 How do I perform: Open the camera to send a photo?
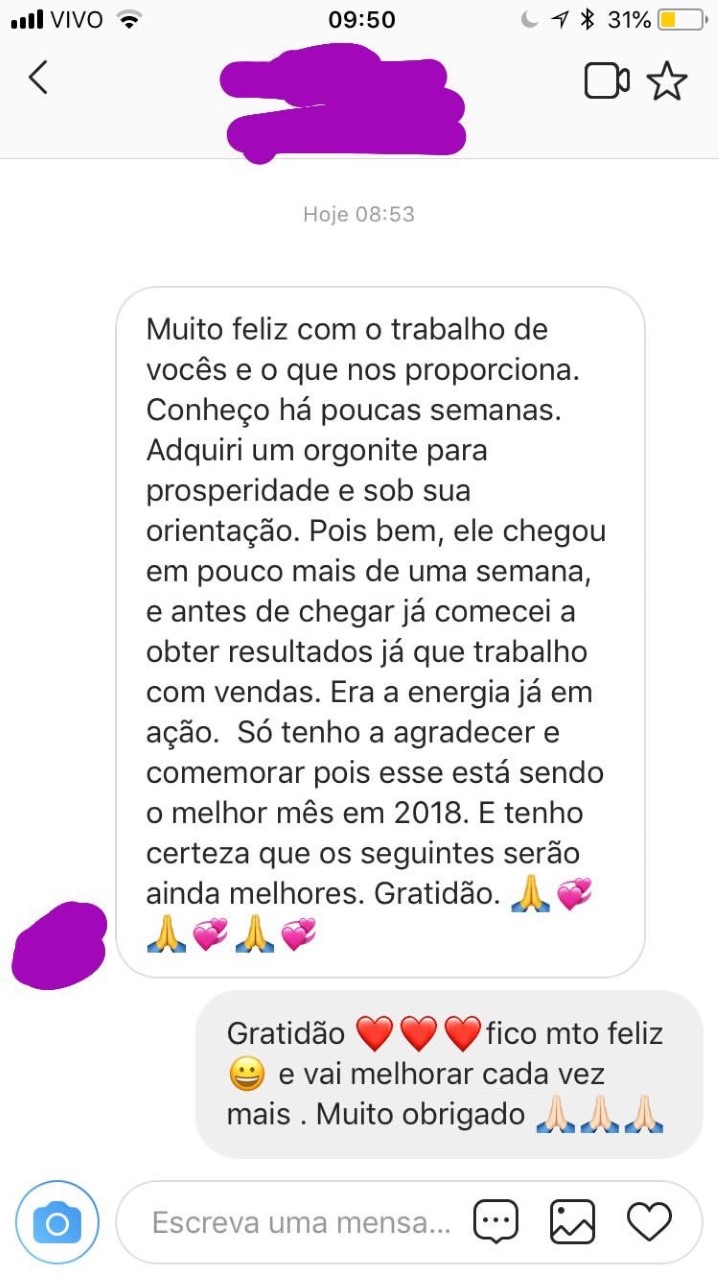tap(57, 1222)
